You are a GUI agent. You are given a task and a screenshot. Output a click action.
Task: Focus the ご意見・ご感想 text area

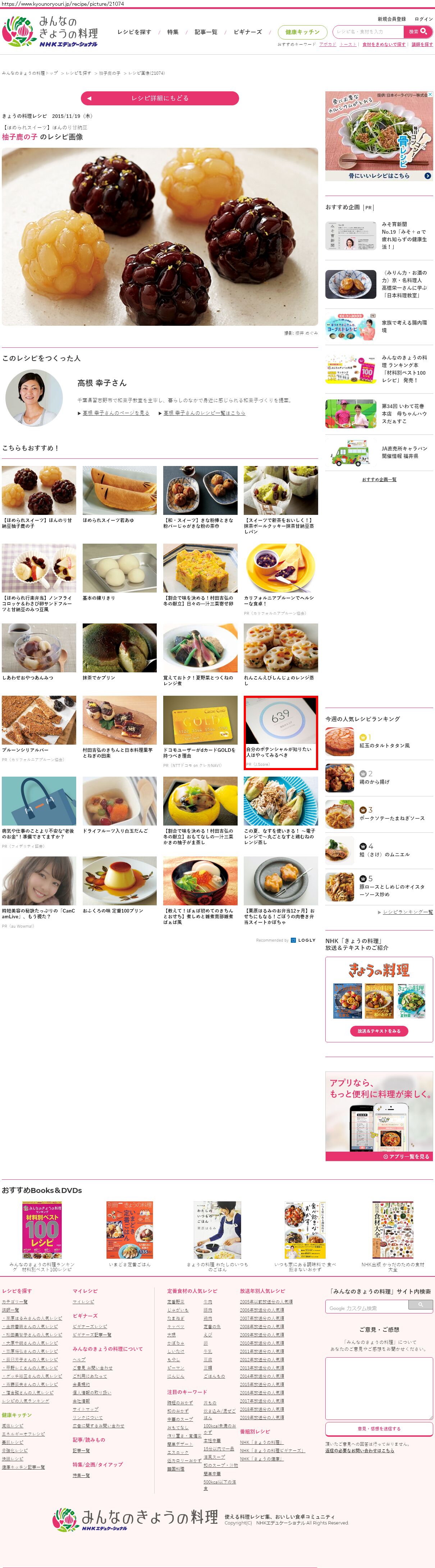tap(379, 1387)
